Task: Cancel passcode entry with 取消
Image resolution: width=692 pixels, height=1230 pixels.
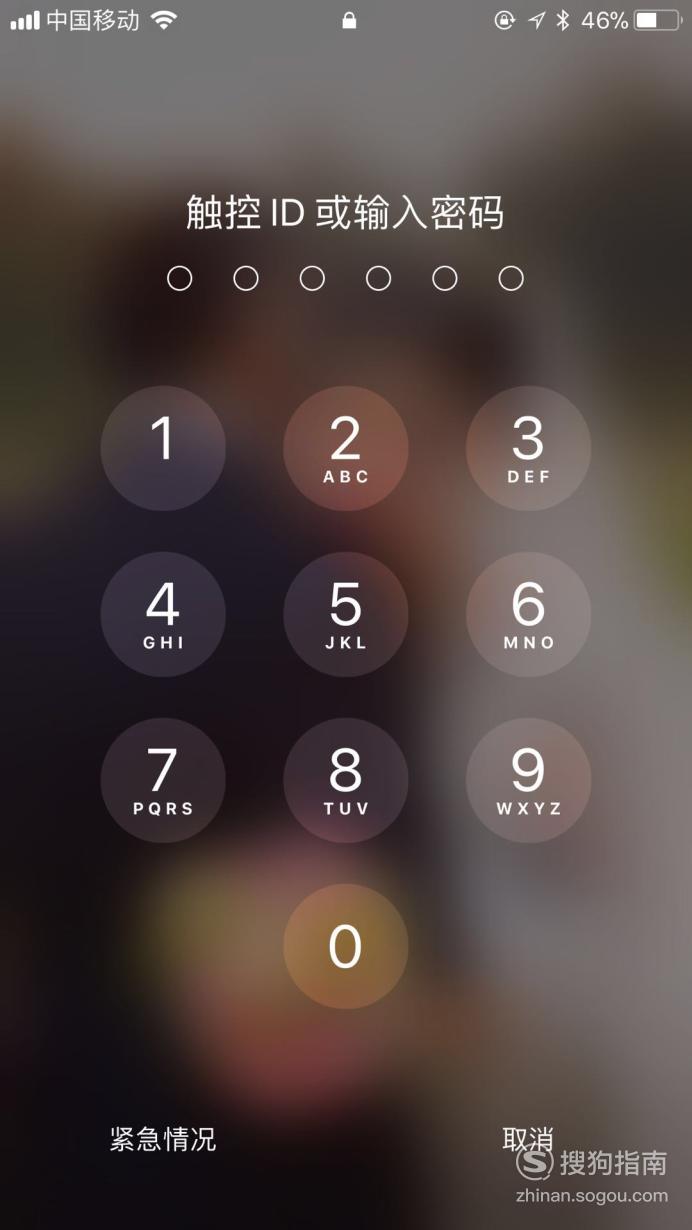Action: pos(528,1138)
